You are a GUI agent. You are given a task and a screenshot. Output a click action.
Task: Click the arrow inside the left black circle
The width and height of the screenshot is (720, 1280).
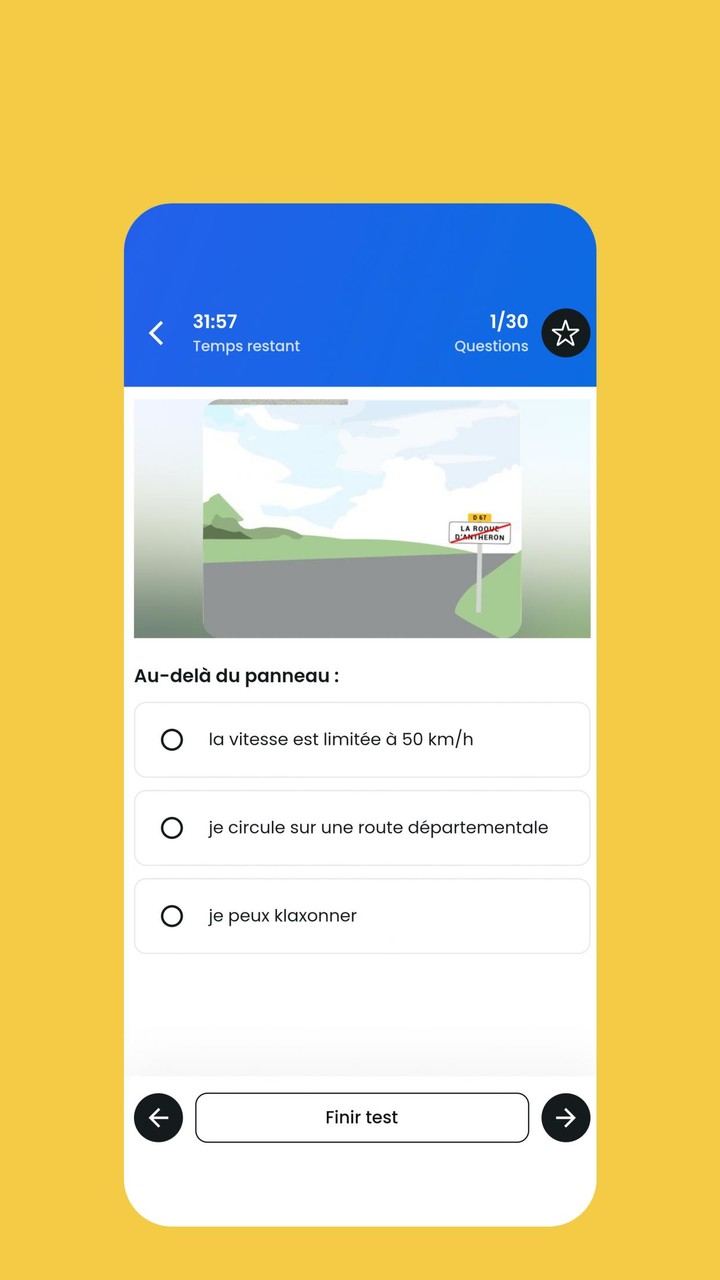pyautogui.click(x=158, y=1117)
